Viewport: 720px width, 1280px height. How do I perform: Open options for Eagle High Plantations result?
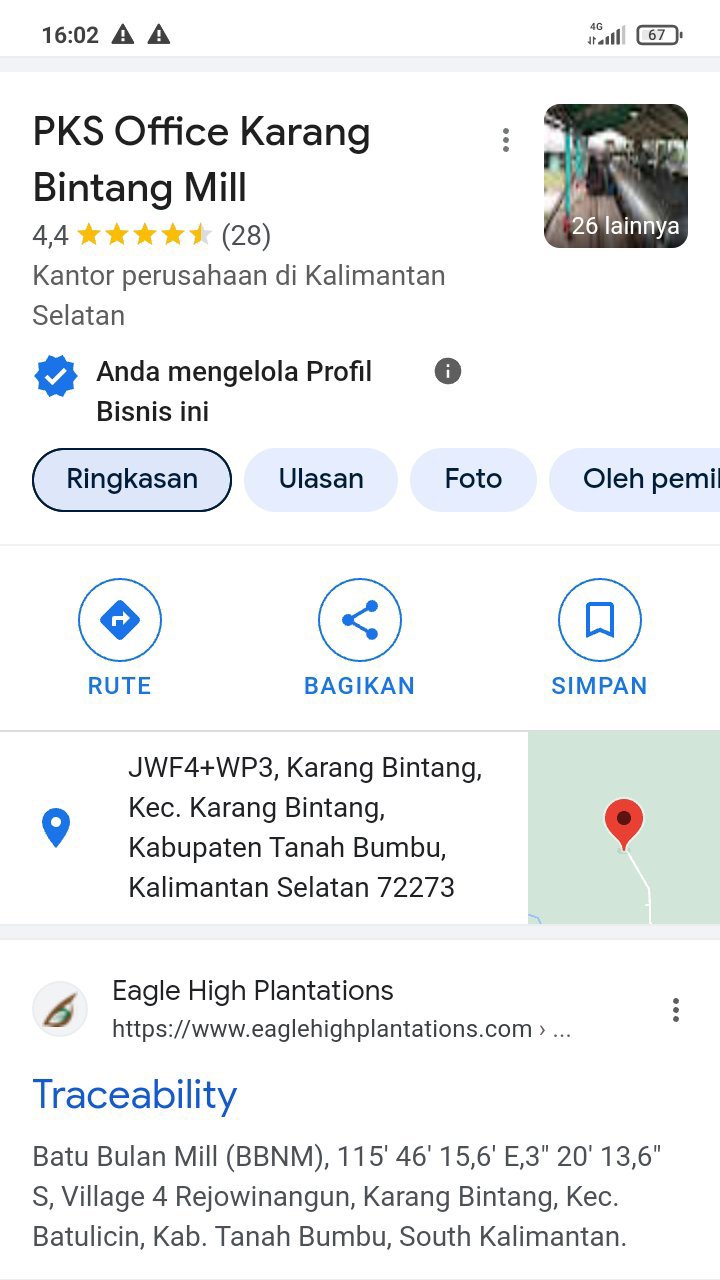coord(676,1010)
